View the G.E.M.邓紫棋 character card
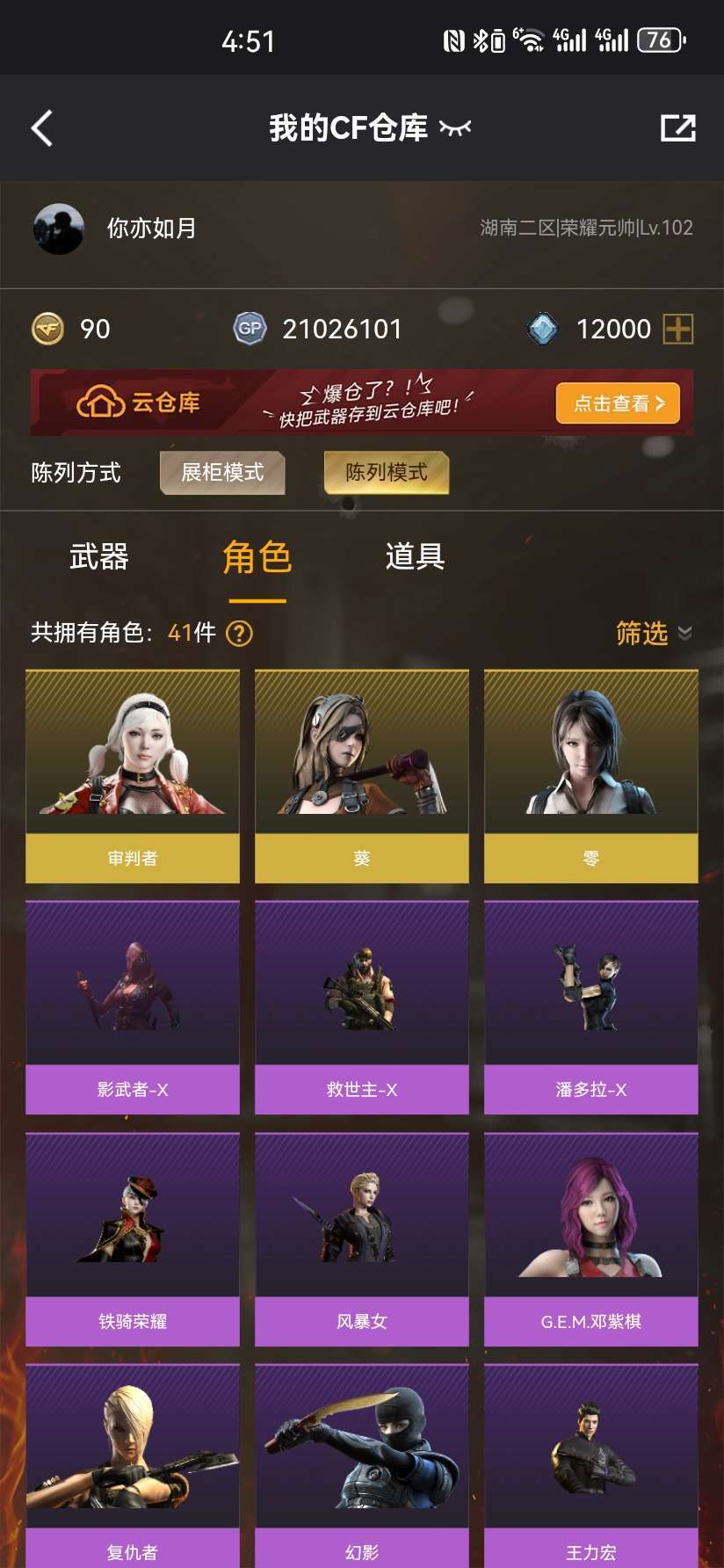Image resolution: width=724 pixels, height=1568 pixels. click(x=591, y=1239)
